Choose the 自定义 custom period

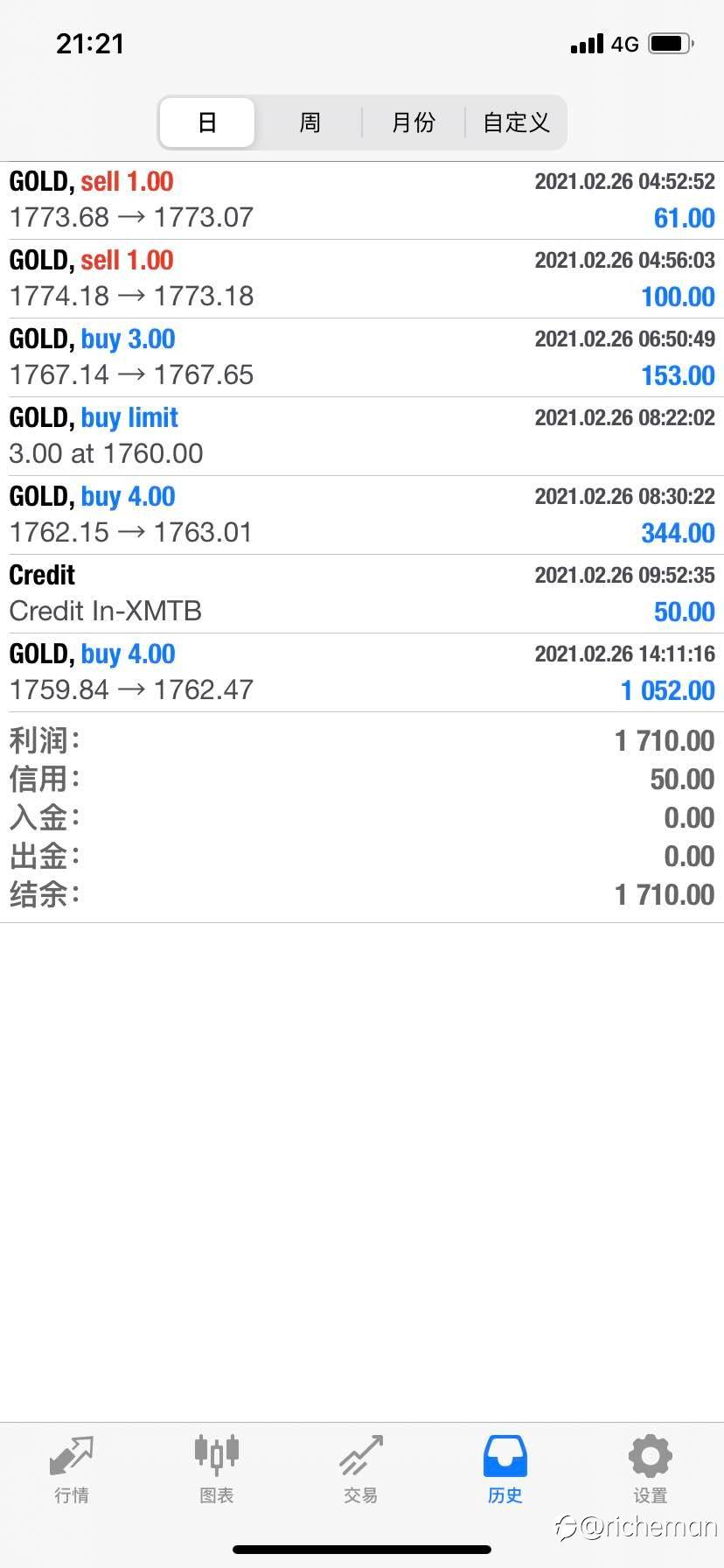click(x=516, y=122)
